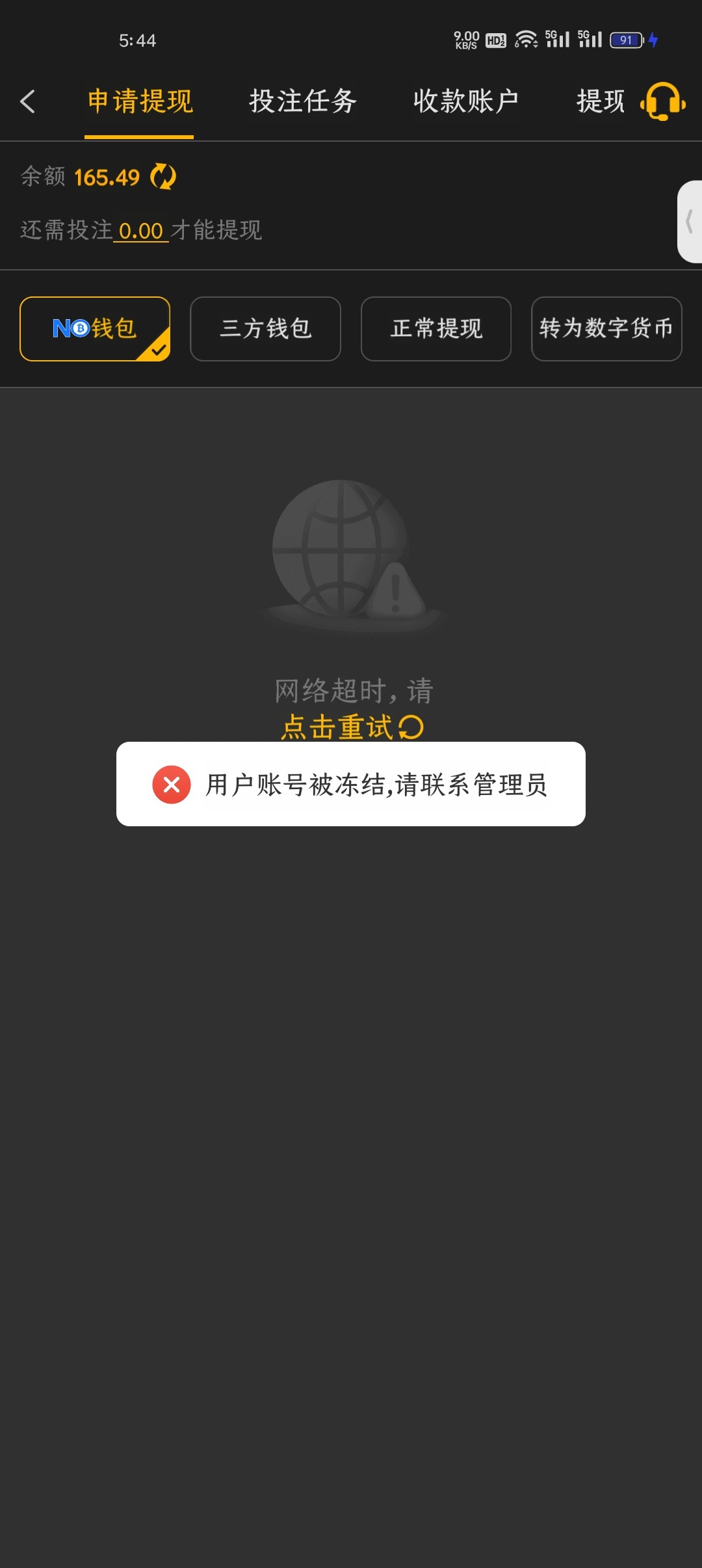Expand the side panel handle on the right edge
This screenshot has width=702, height=1568.
coord(690,222)
